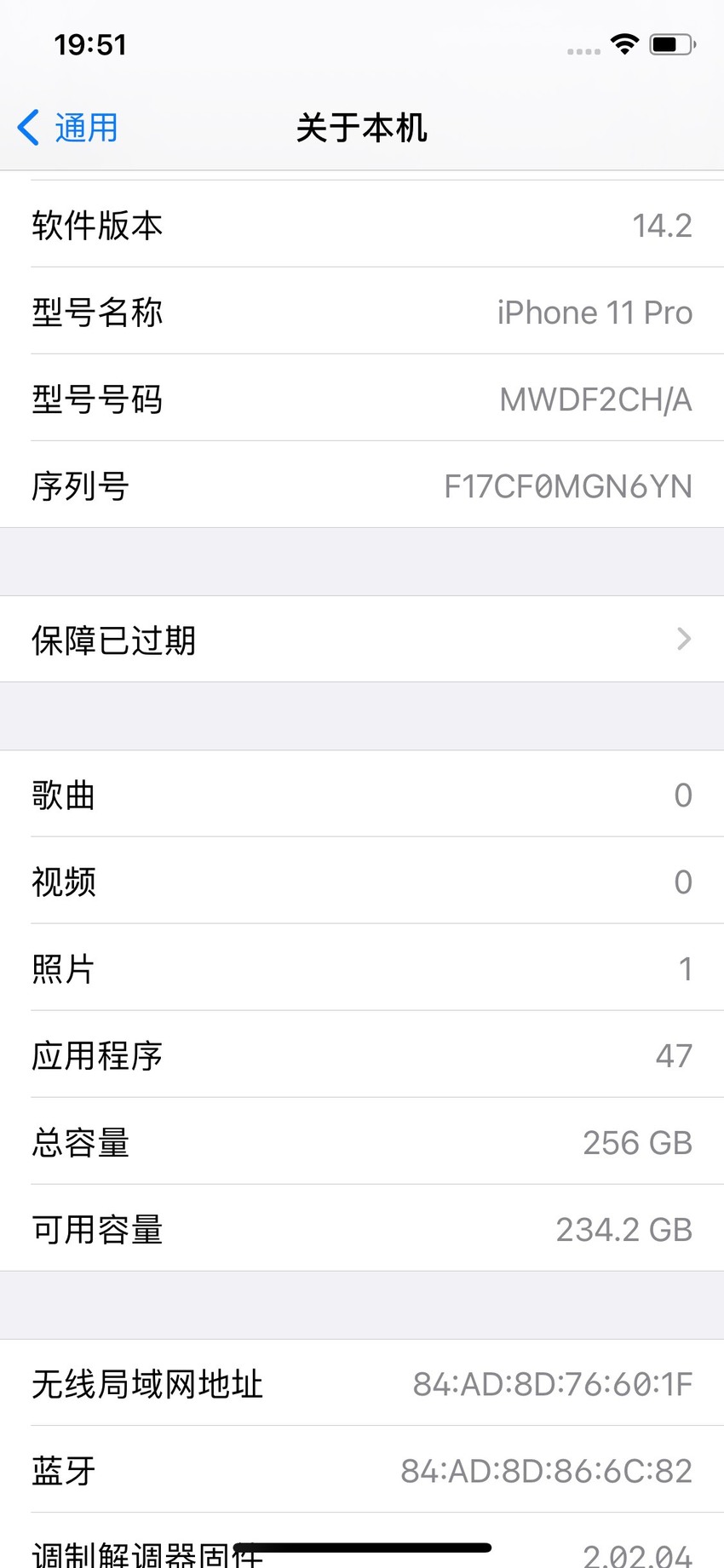Go back to 通用 settings
Image resolution: width=724 pixels, height=1568 pixels.
click(68, 128)
